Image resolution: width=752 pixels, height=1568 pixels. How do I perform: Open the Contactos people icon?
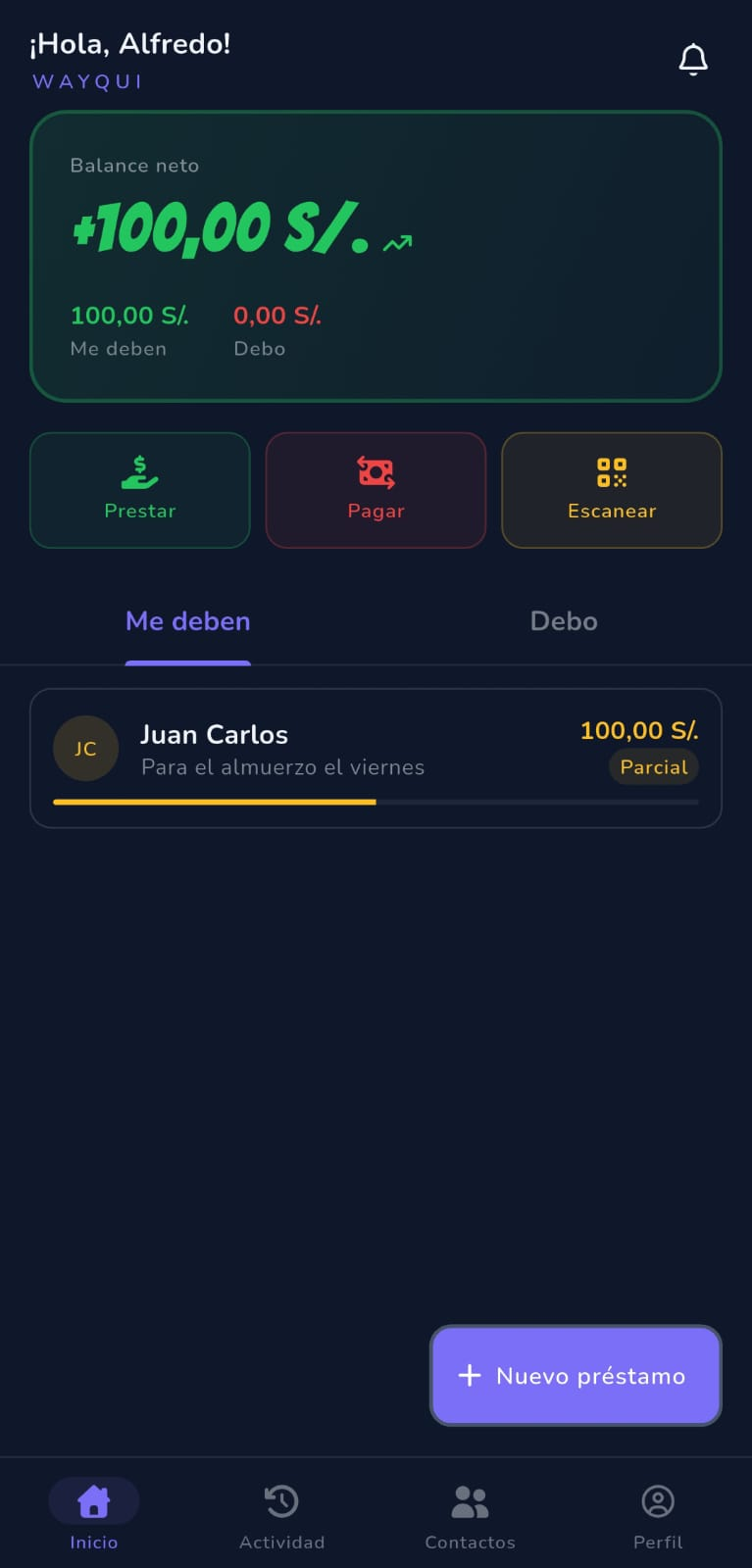470,1499
